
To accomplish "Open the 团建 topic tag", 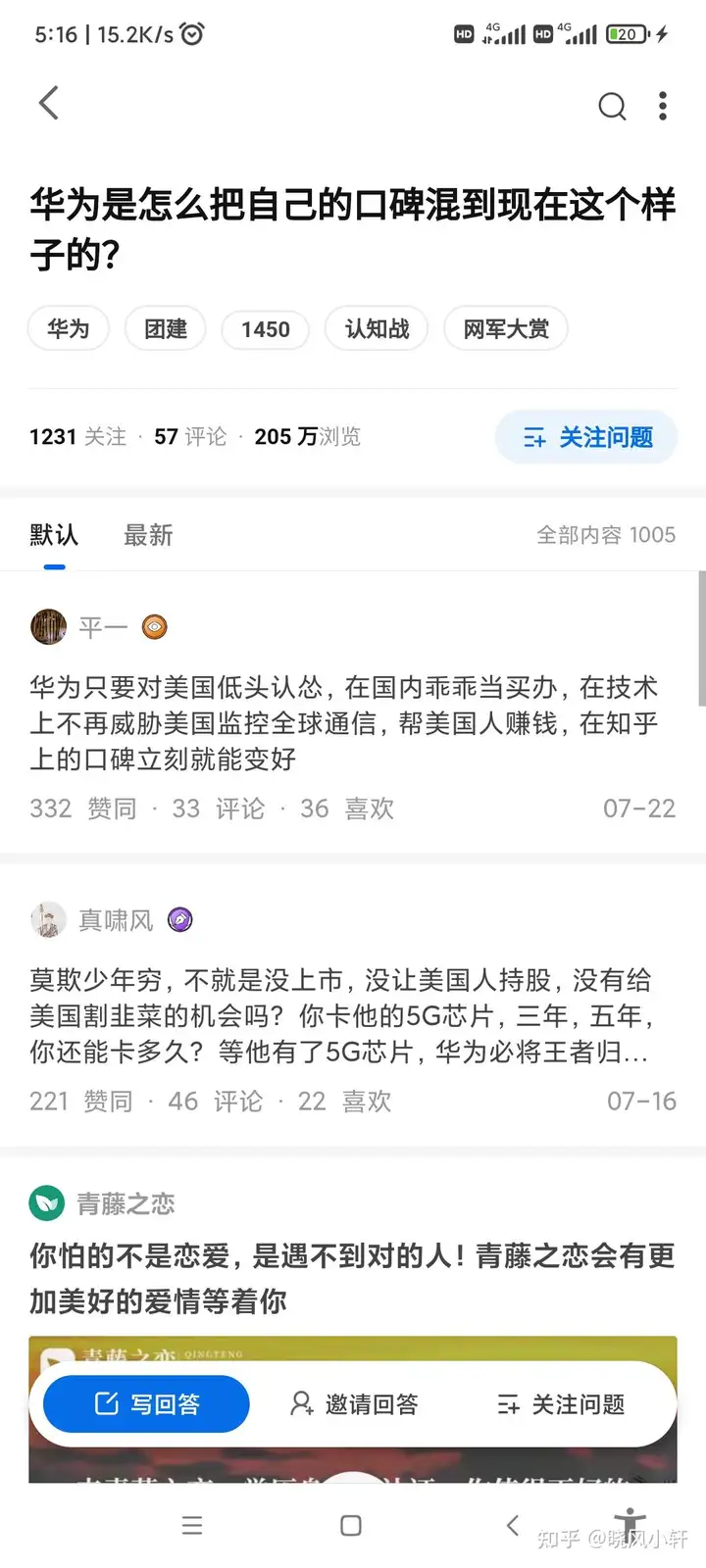I will (165, 329).
